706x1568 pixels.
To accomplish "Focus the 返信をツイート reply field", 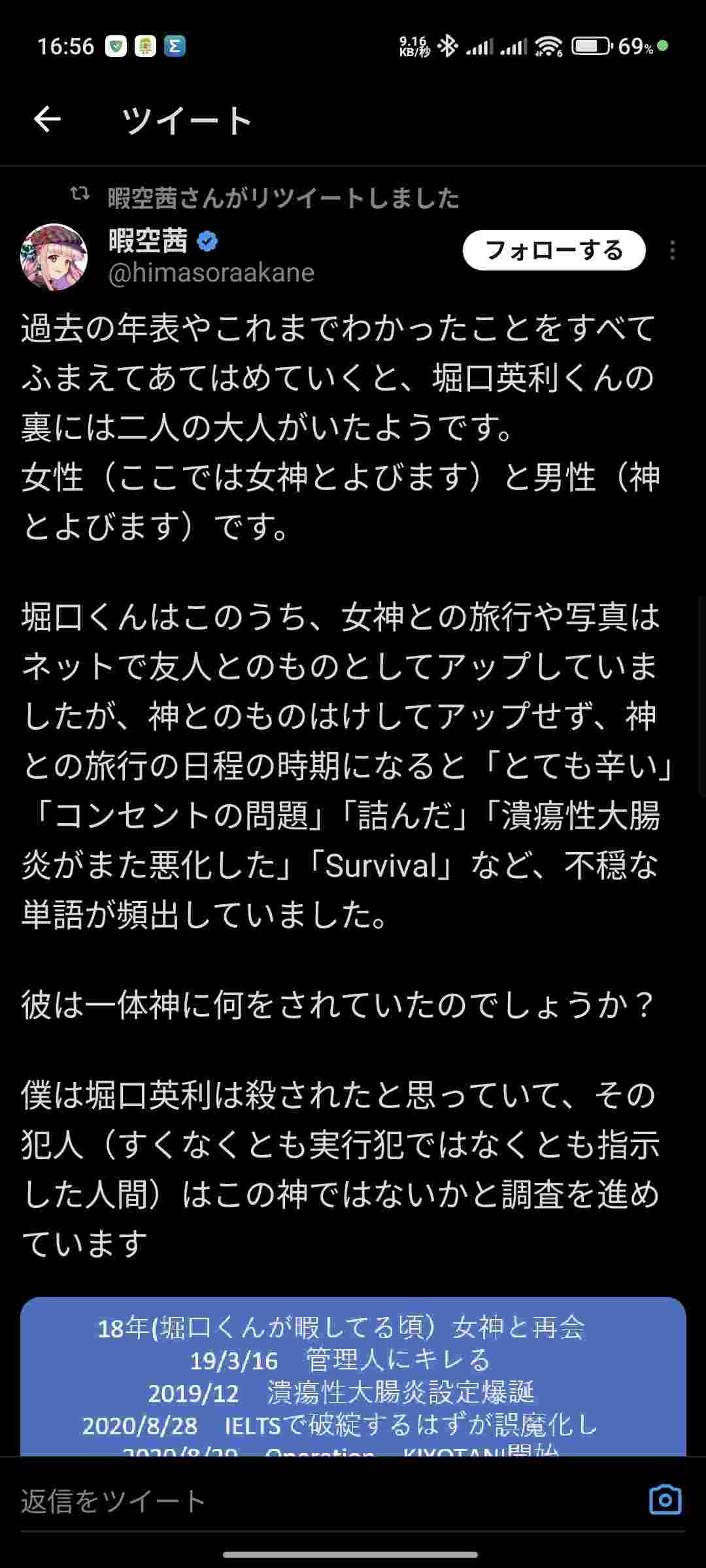I will pos(314,1501).
